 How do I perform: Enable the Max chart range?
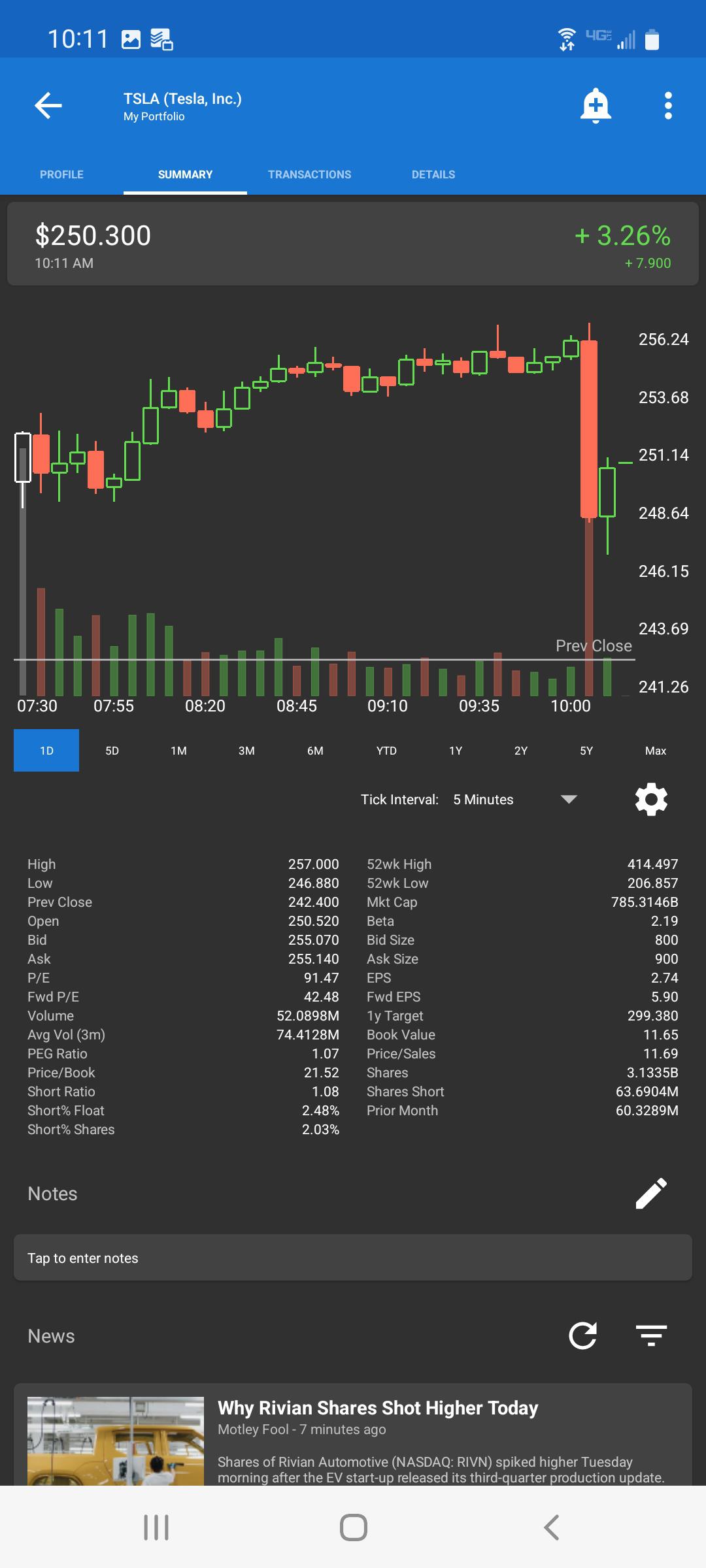(x=656, y=750)
